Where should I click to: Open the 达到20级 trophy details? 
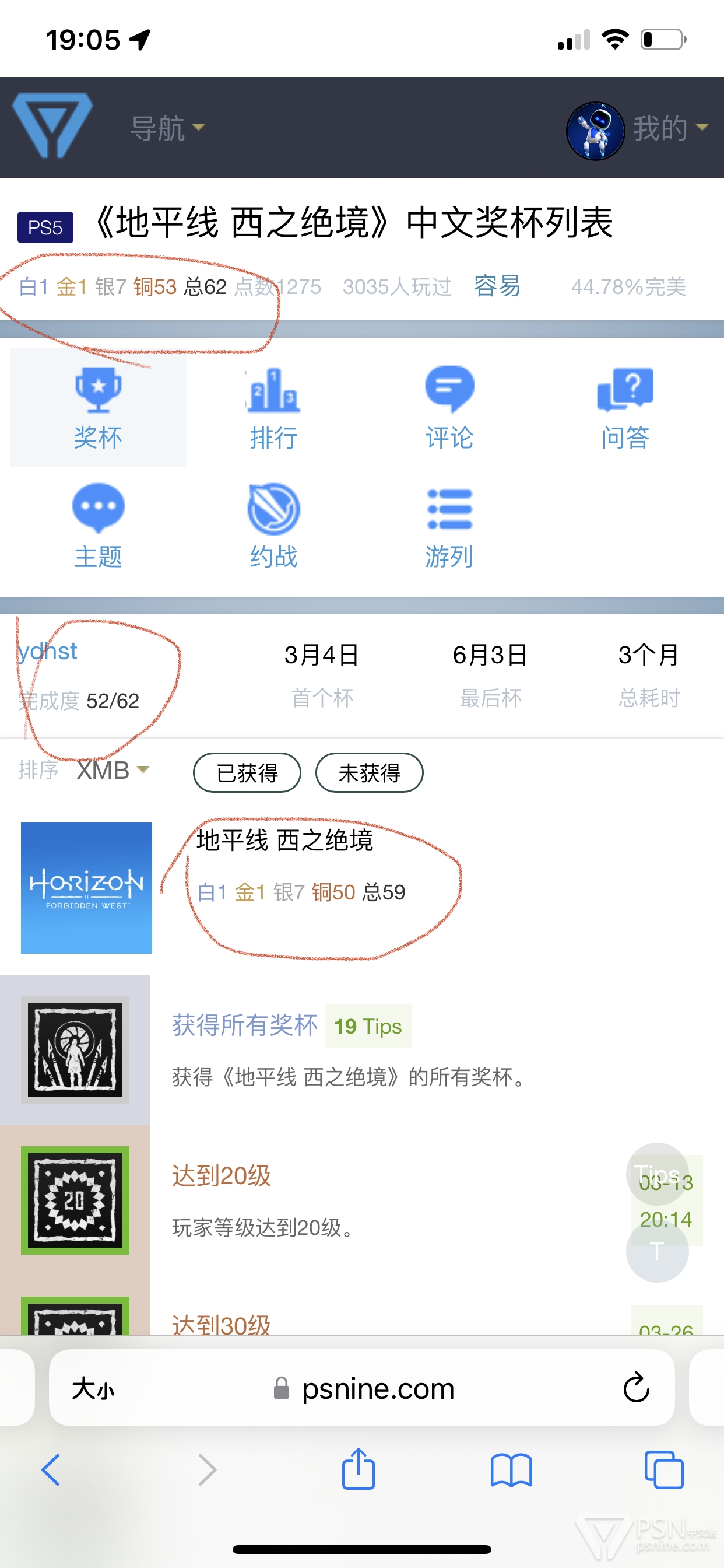point(222,1176)
